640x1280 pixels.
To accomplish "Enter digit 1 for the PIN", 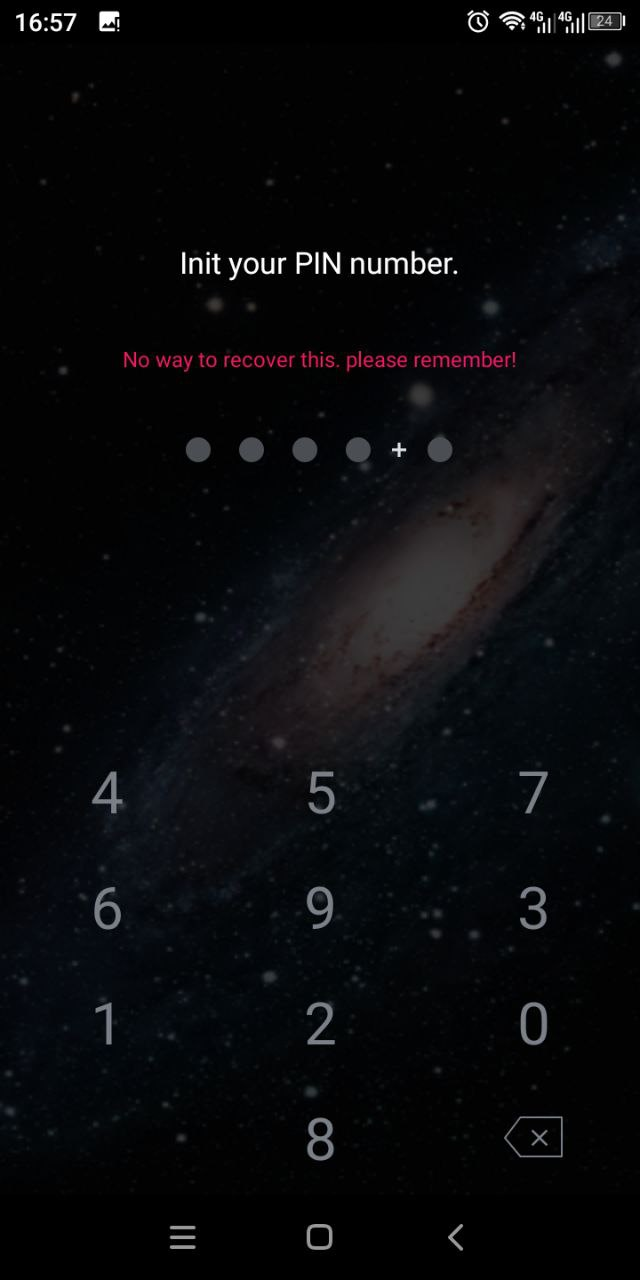I will coord(107,1024).
